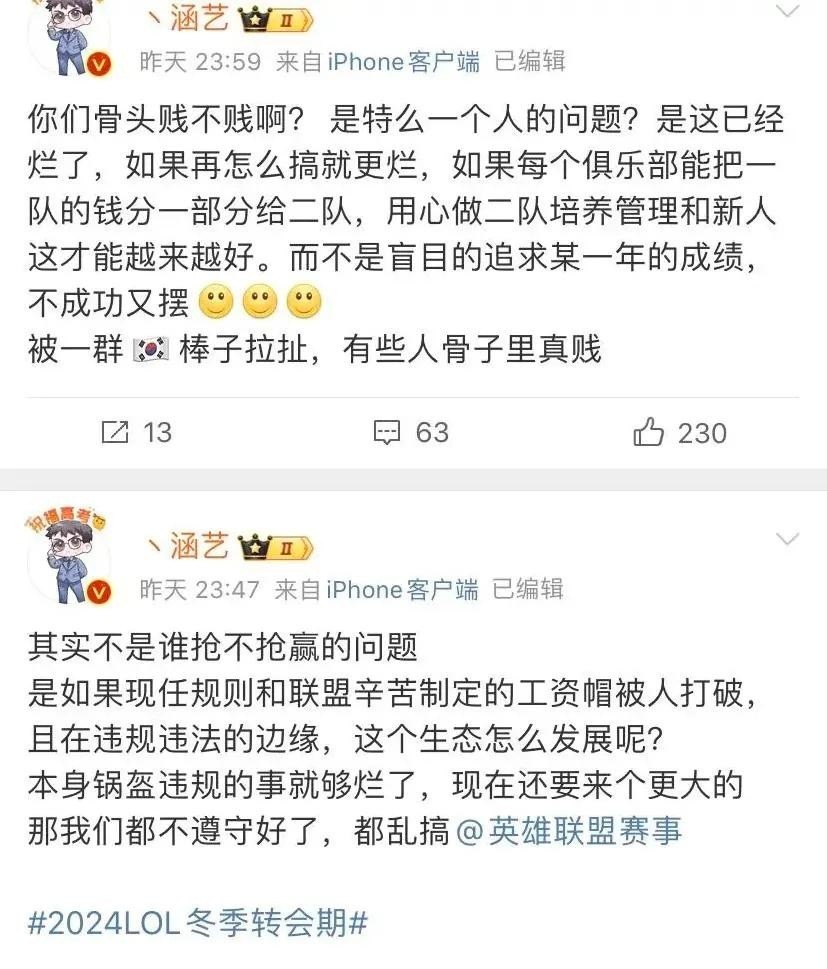Open 涵艺's avatar on the 23:47 post

69,561
